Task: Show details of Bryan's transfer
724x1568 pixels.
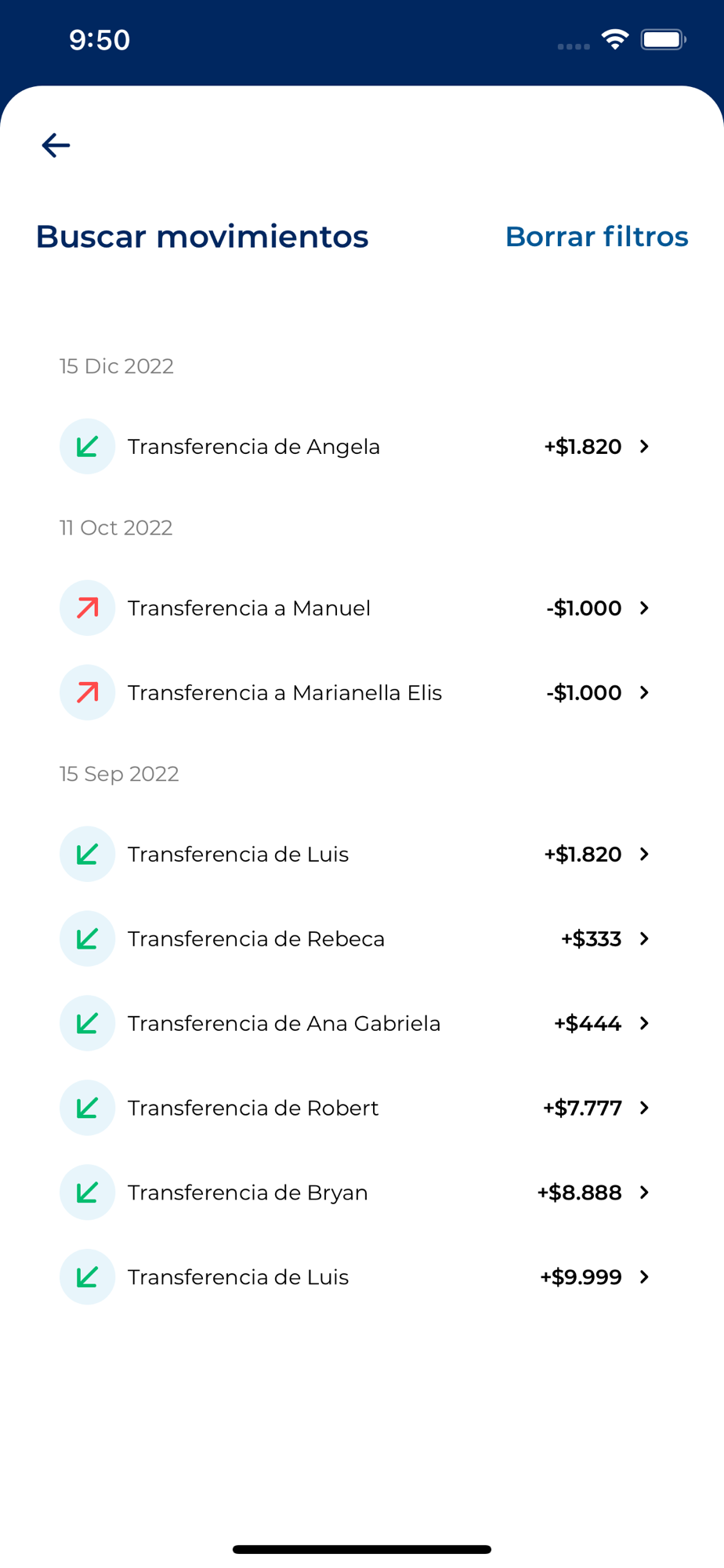Action: (x=356, y=1193)
